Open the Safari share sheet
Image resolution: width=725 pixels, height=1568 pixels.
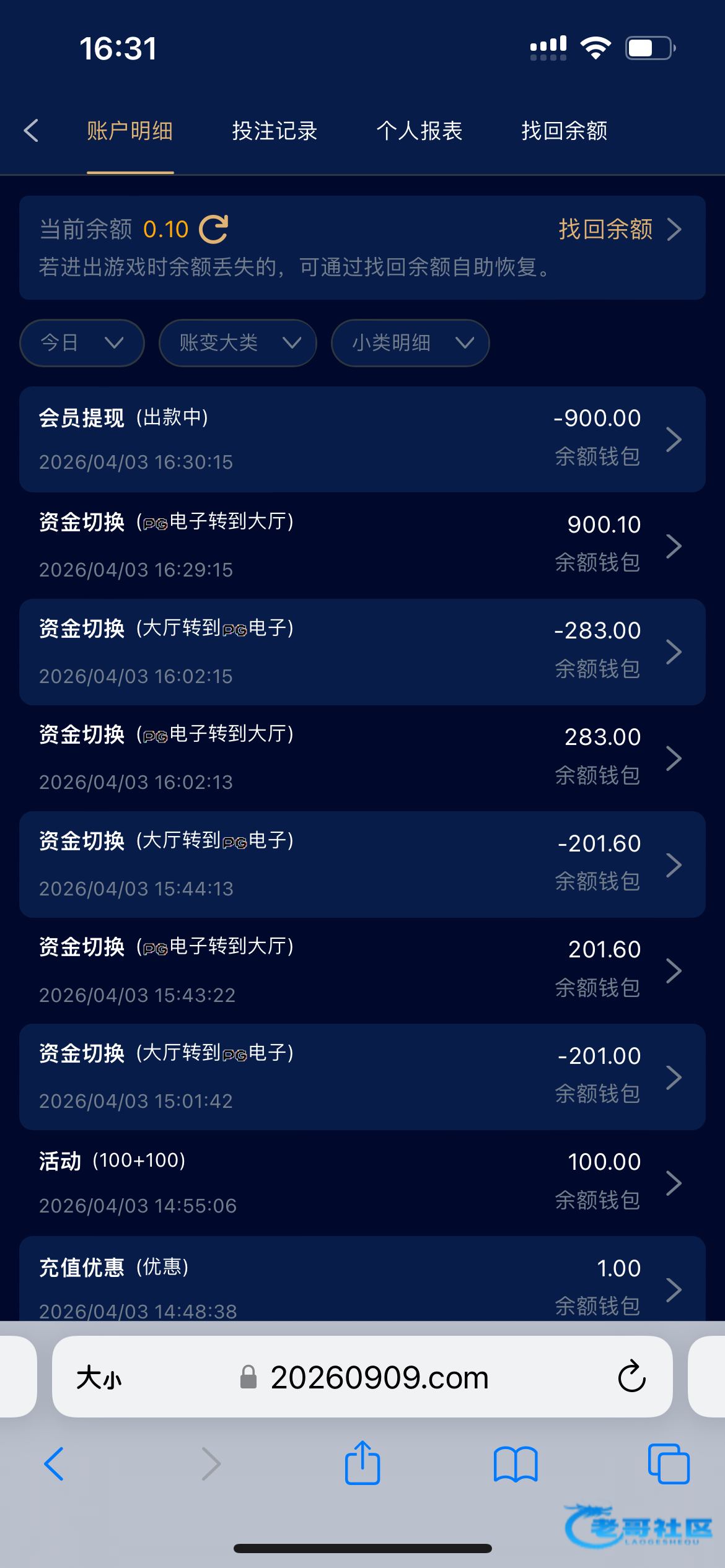coord(362,1463)
